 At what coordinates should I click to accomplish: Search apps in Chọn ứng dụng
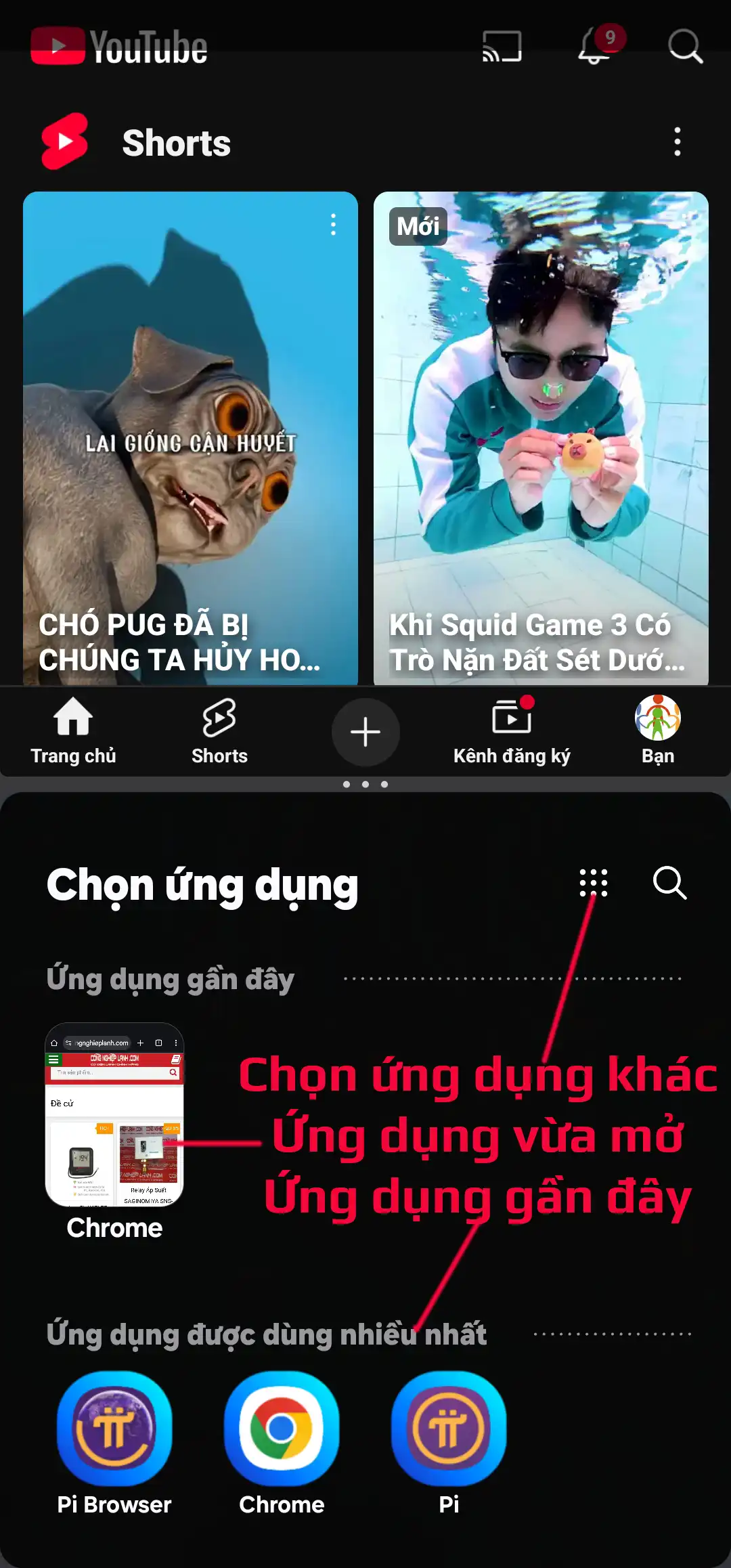tap(669, 883)
